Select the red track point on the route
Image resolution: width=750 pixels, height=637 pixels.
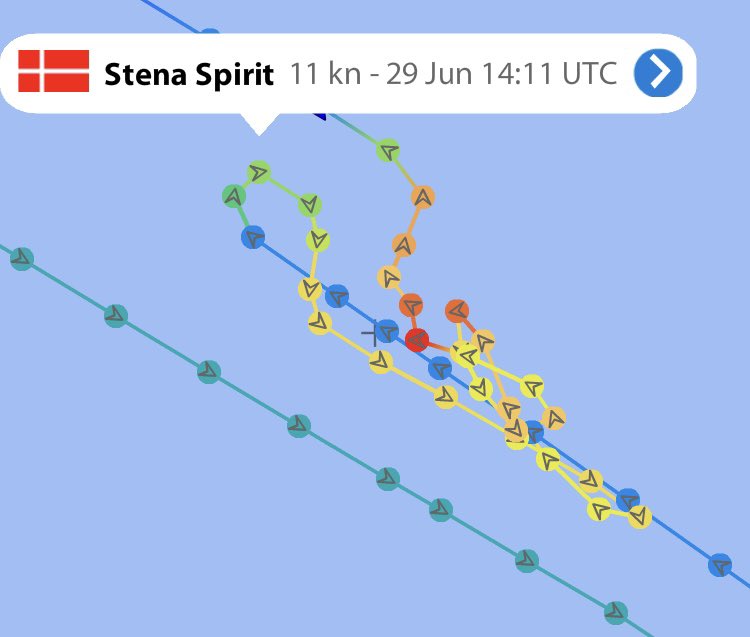point(417,340)
